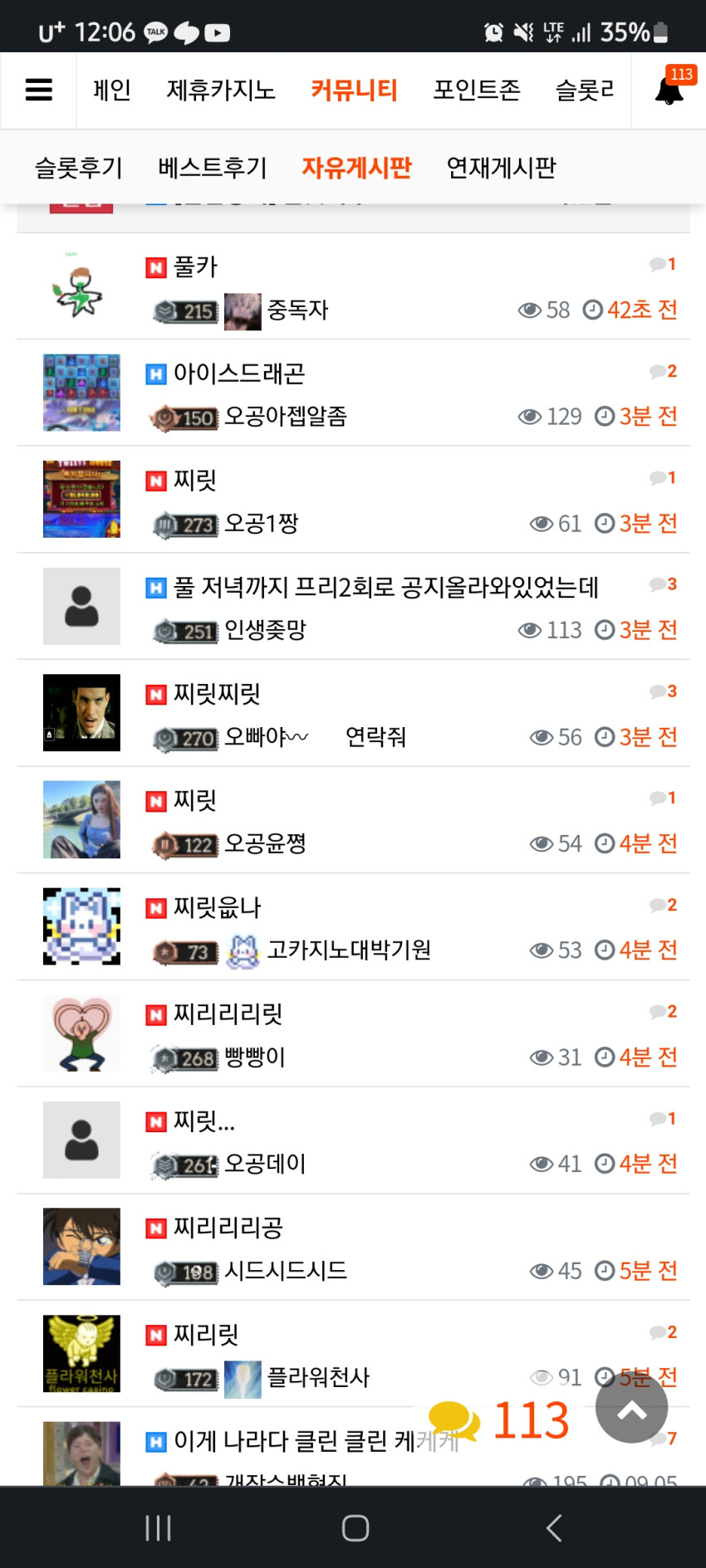The height and width of the screenshot is (1568, 706).
Task: Open the 찌리리리릿 post by 빵빵이
Action: (228, 1014)
